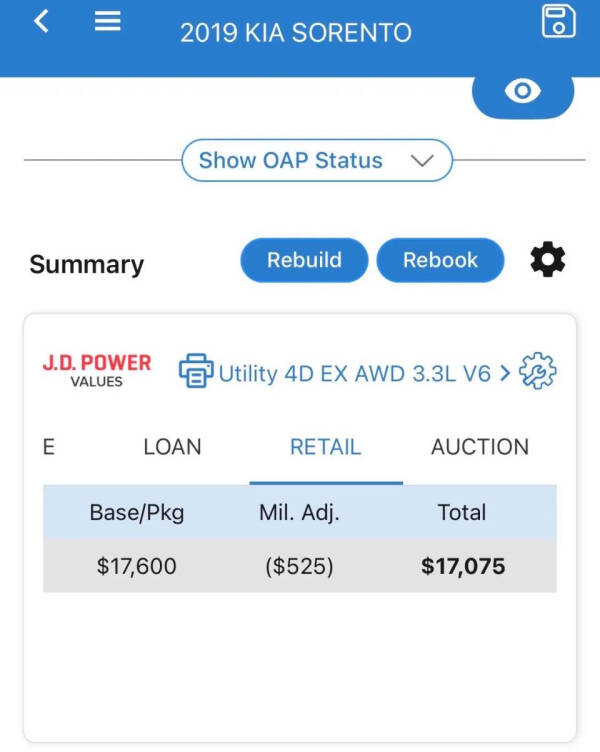The height and width of the screenshot is (752, 600).
Task: Expand the Show OAP Status dropdown
Action: 317,160
